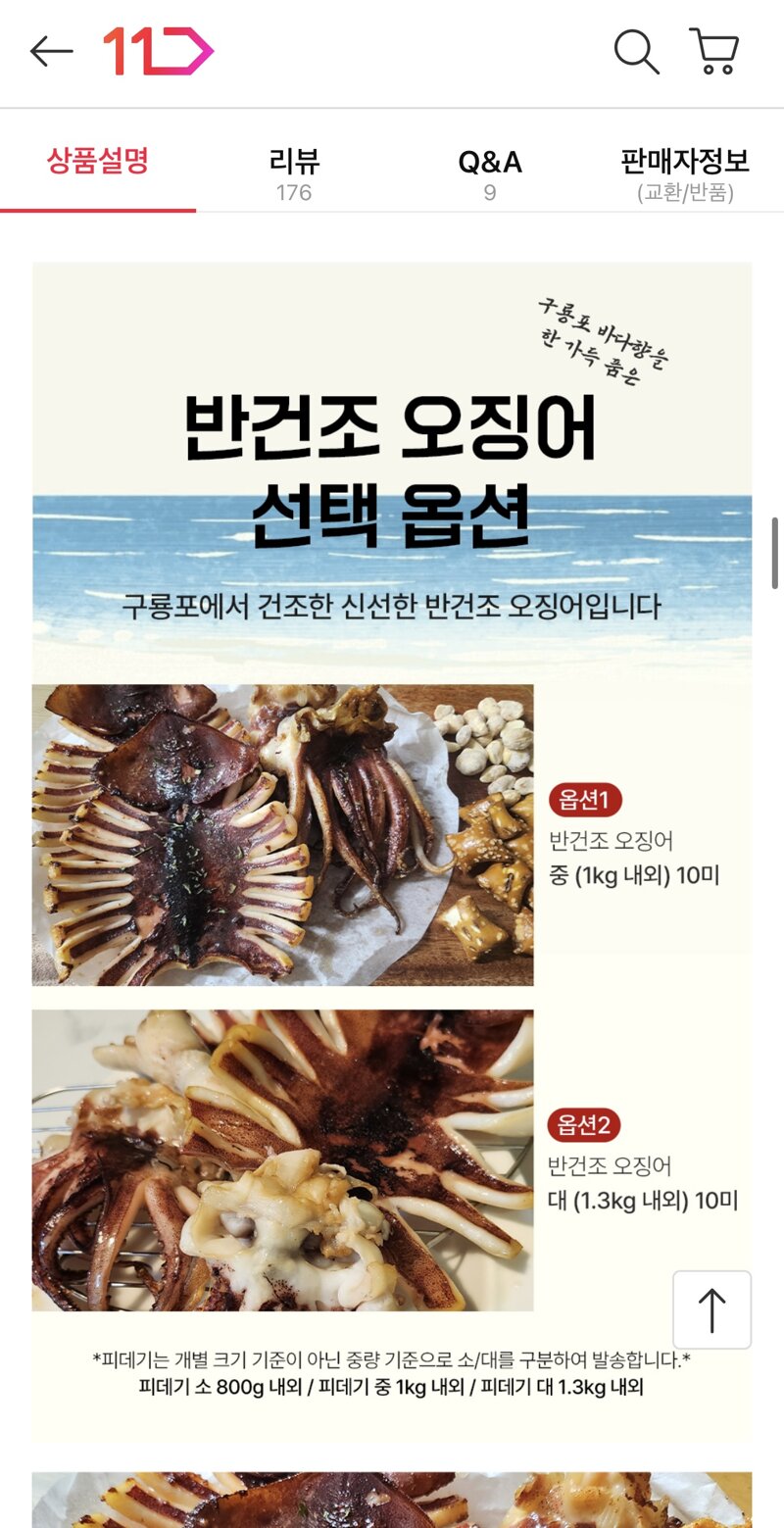Go back with the arrow icon

52,51
